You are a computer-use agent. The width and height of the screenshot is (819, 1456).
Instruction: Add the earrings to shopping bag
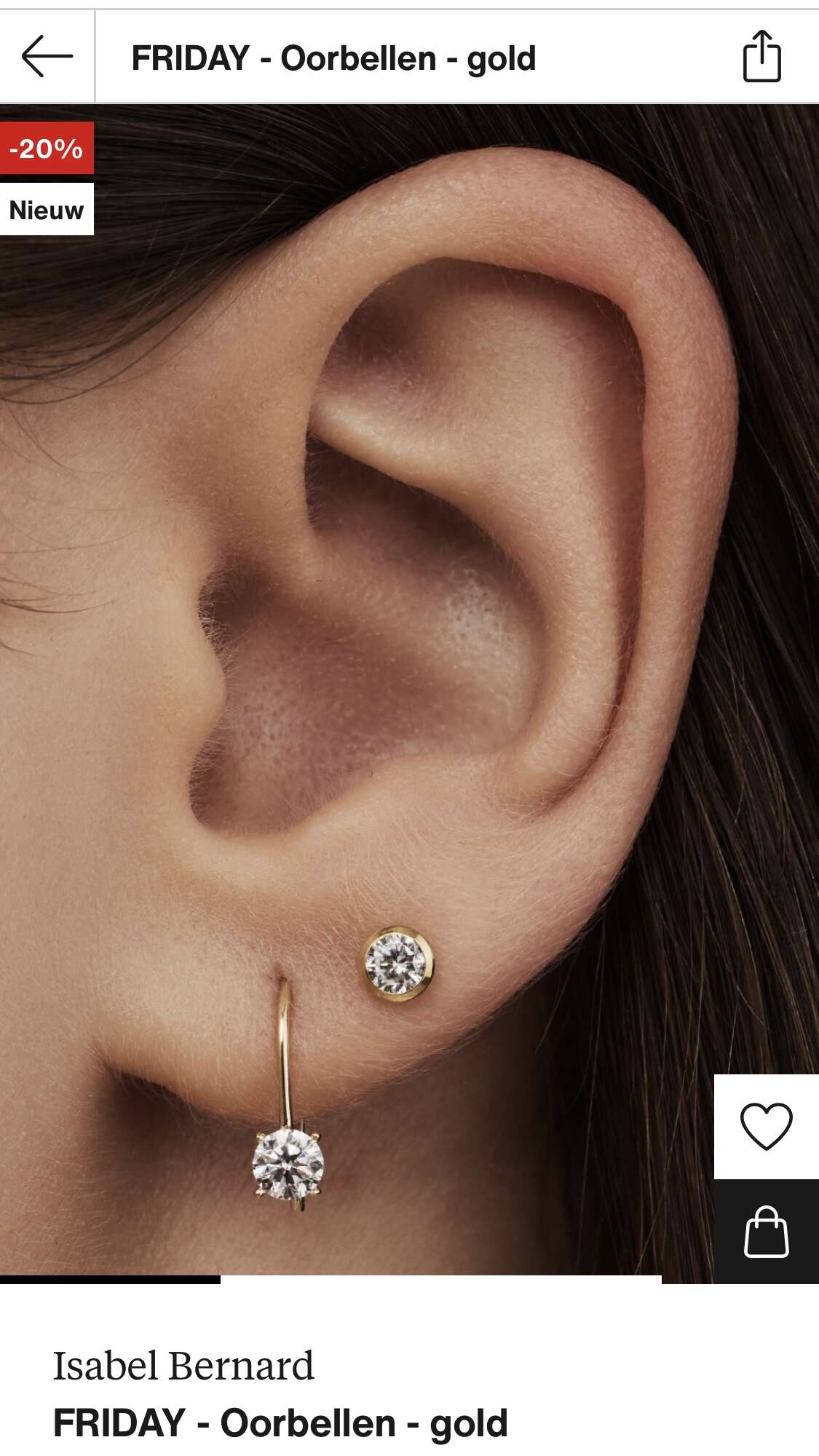click(766, 1232)
